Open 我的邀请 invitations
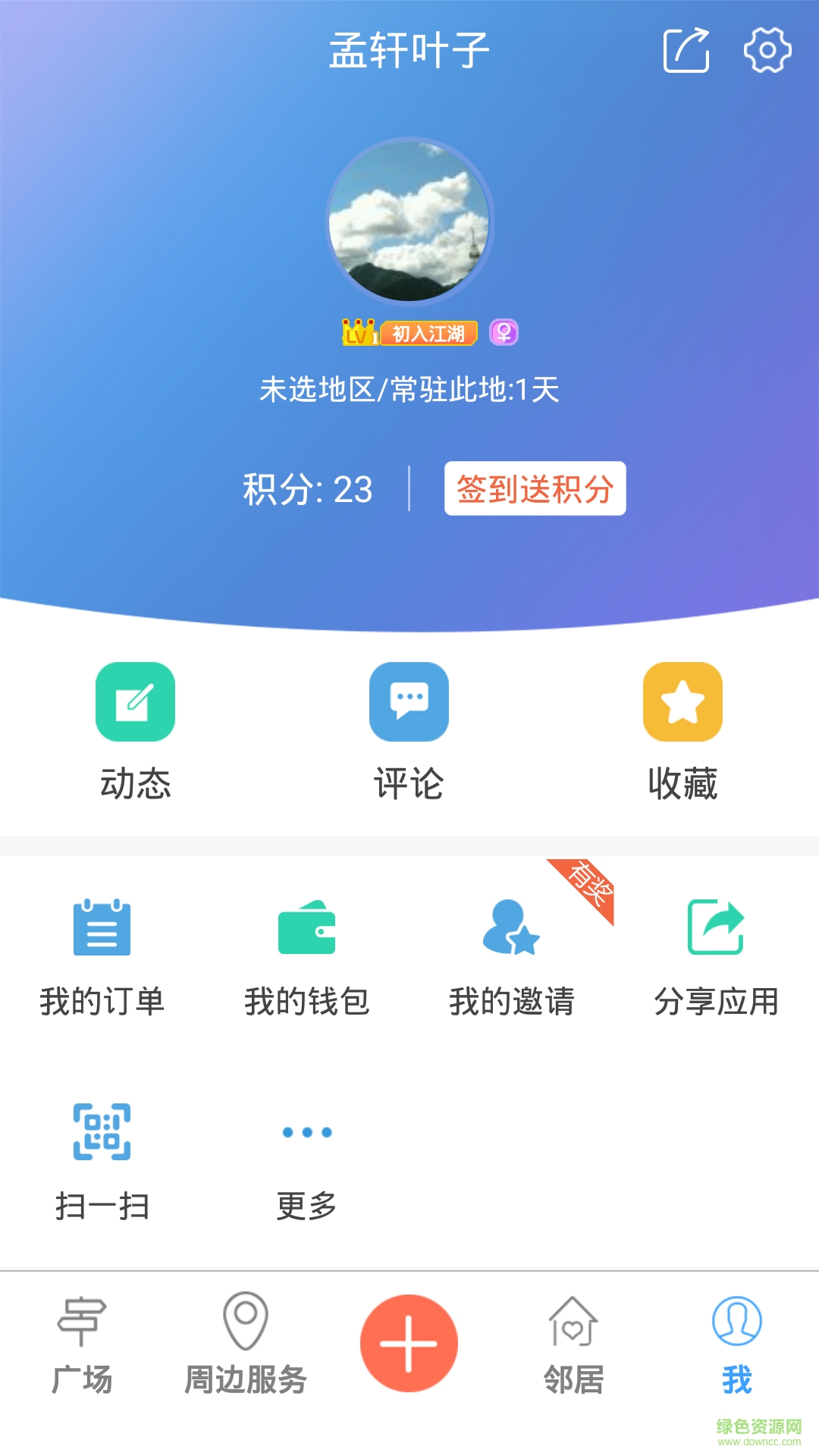 pos(512,957)
